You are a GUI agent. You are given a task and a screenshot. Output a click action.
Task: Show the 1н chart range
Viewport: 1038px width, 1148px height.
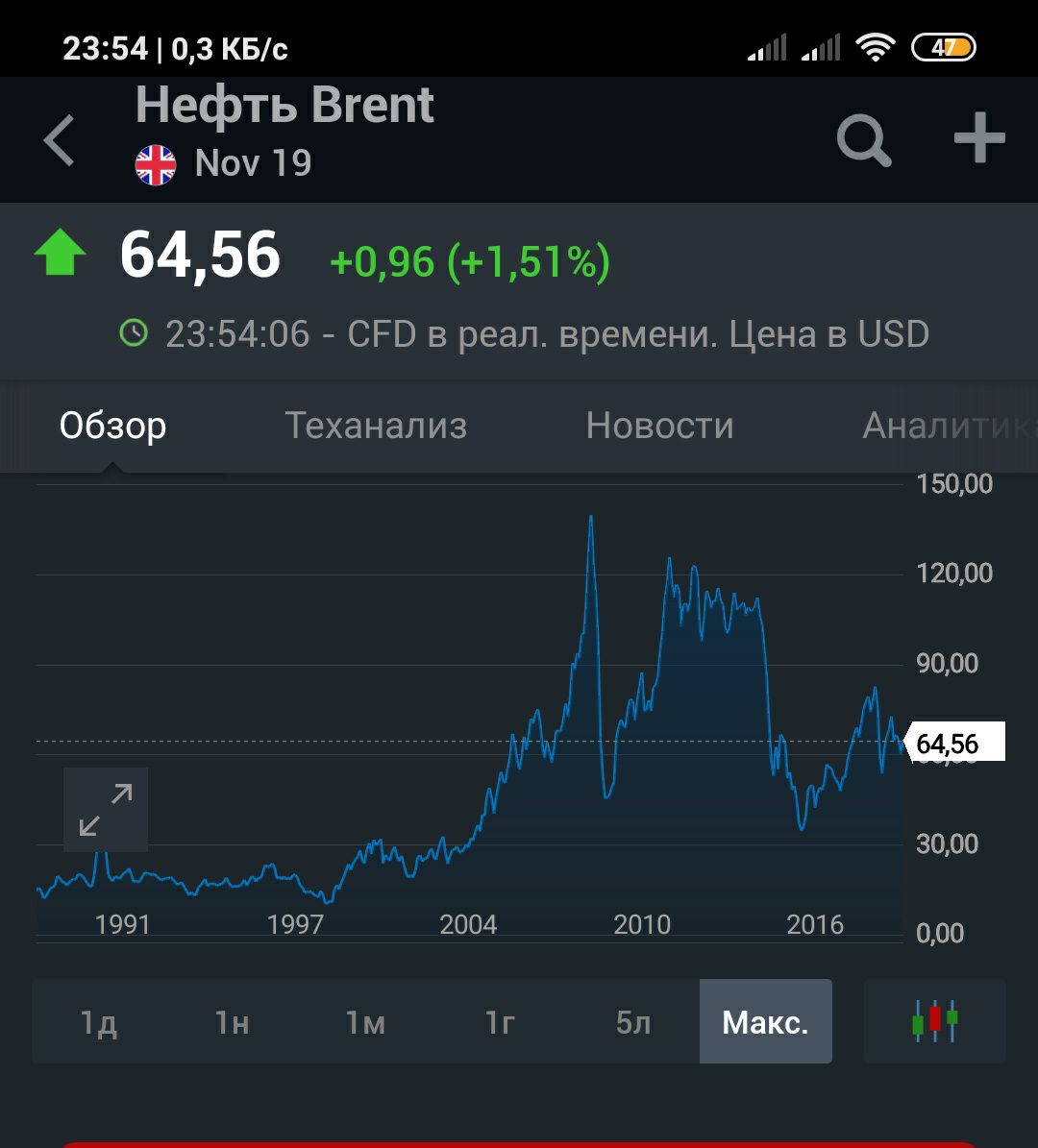232,1022
